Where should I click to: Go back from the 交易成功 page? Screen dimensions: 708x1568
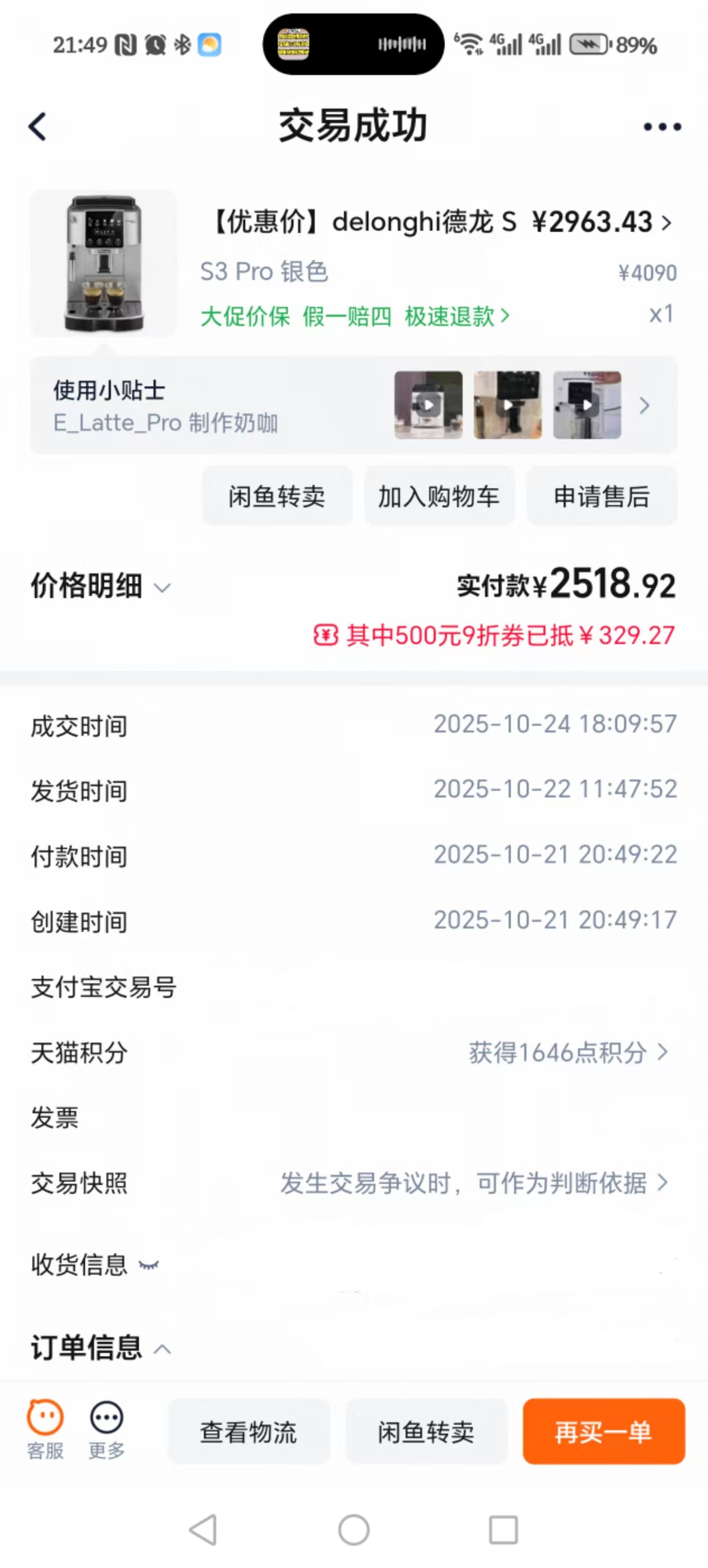tap(38, 127)
